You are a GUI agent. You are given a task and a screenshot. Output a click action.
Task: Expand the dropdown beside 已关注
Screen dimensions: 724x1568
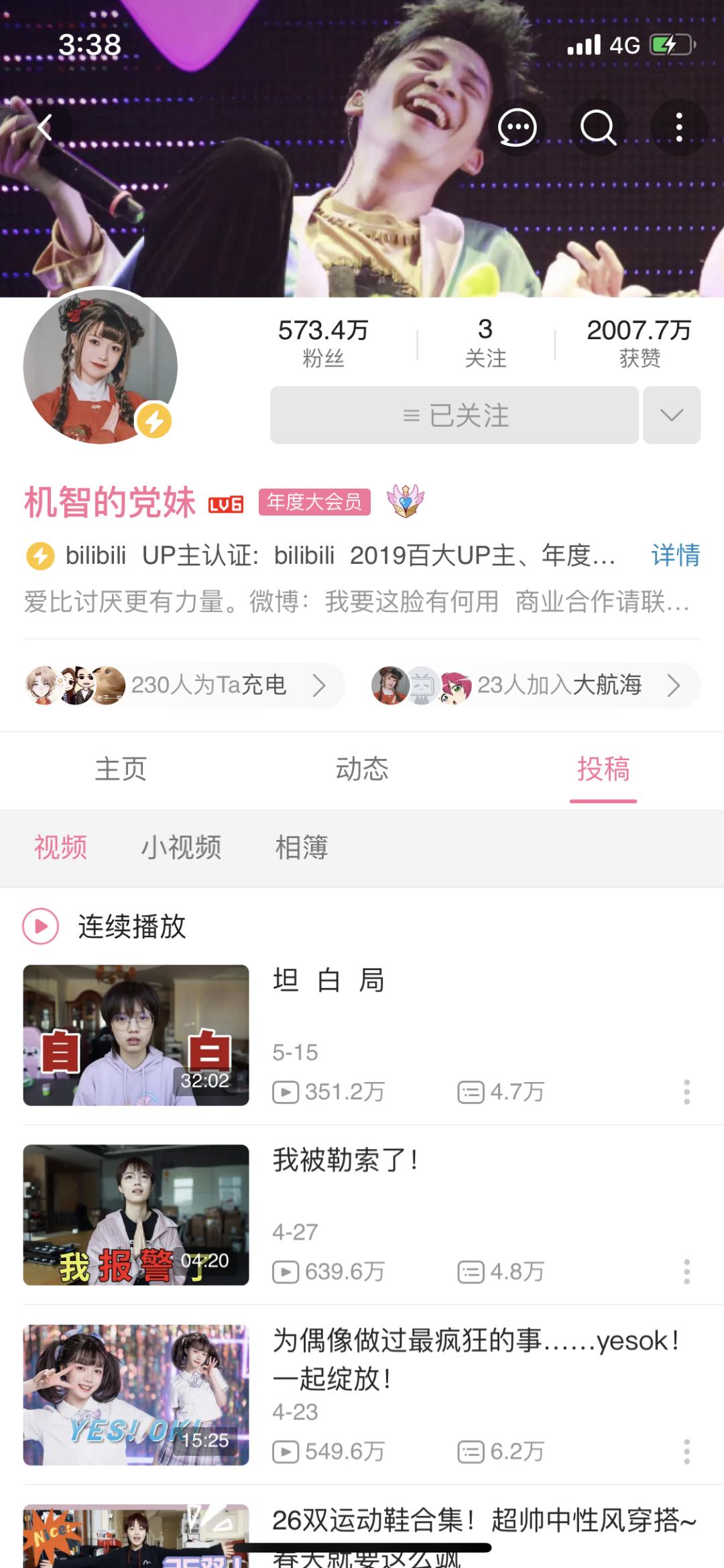(x=671, y=416)
